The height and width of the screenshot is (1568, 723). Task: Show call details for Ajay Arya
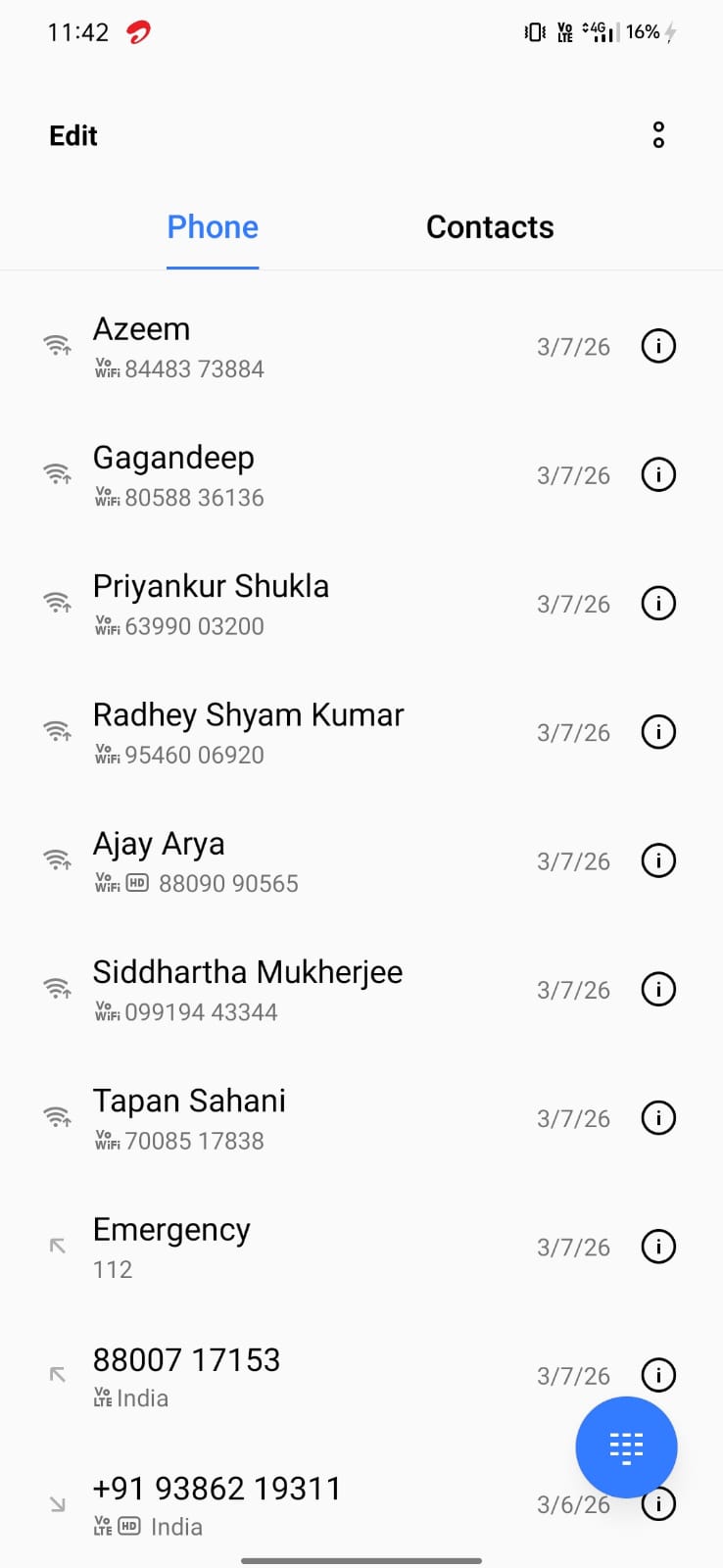click(x=658, y=861)
